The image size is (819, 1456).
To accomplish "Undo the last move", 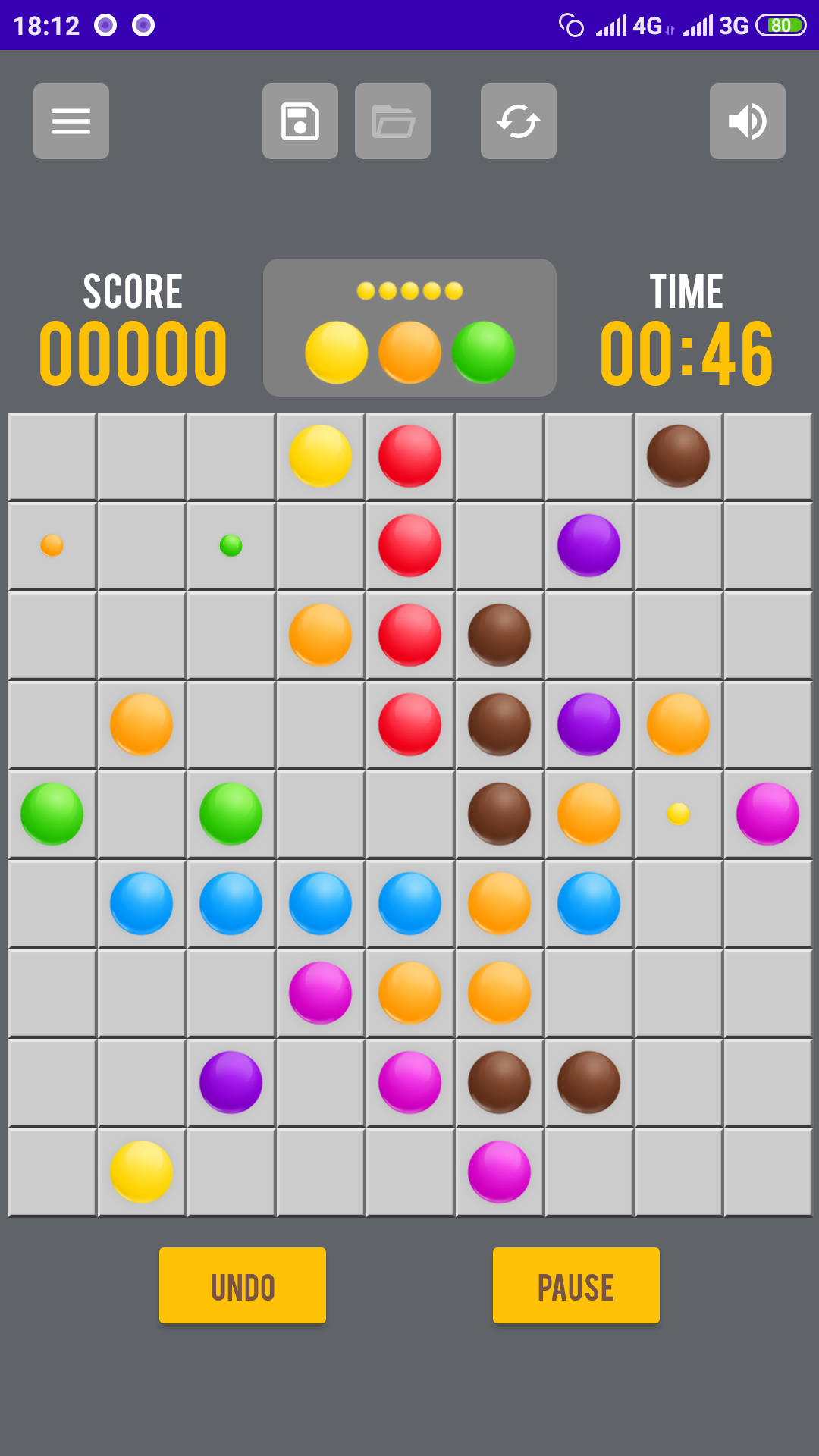I will pyautogui.click(x=243, y=1286).
